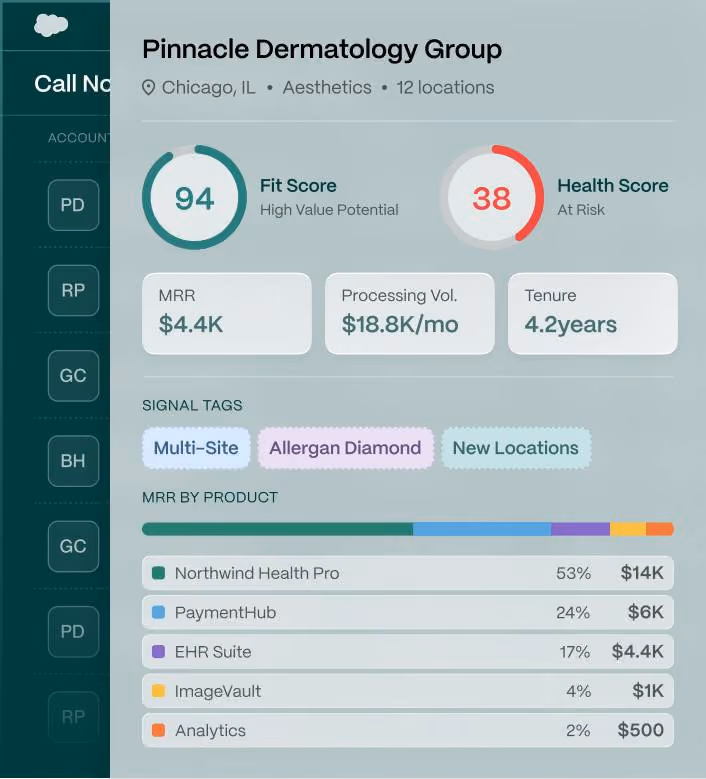Open the Processing Vol. card
The width and height of the screenshot is (706, 779).
410,313
